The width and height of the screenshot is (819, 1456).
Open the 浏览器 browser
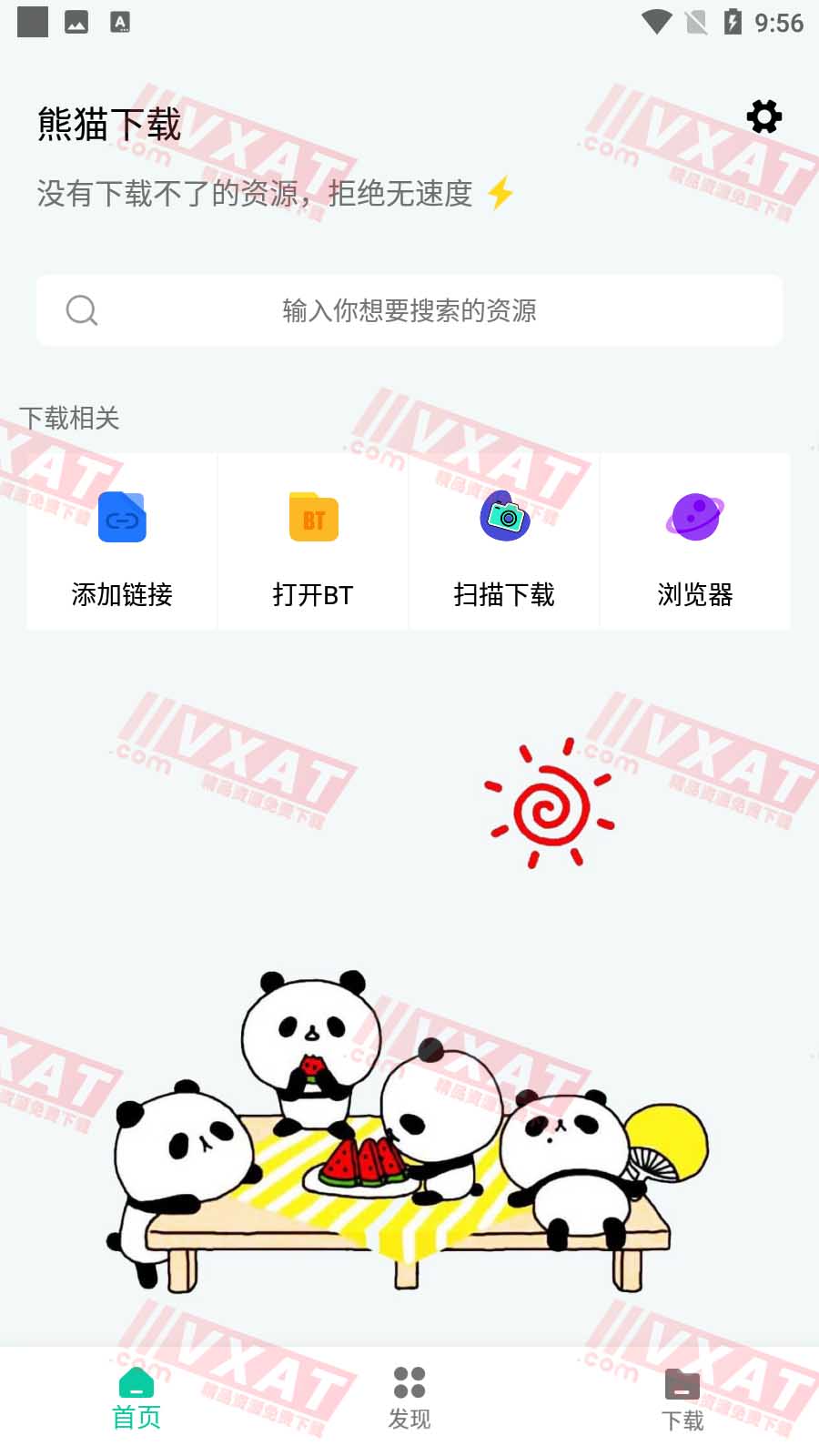tap(695, 542)
